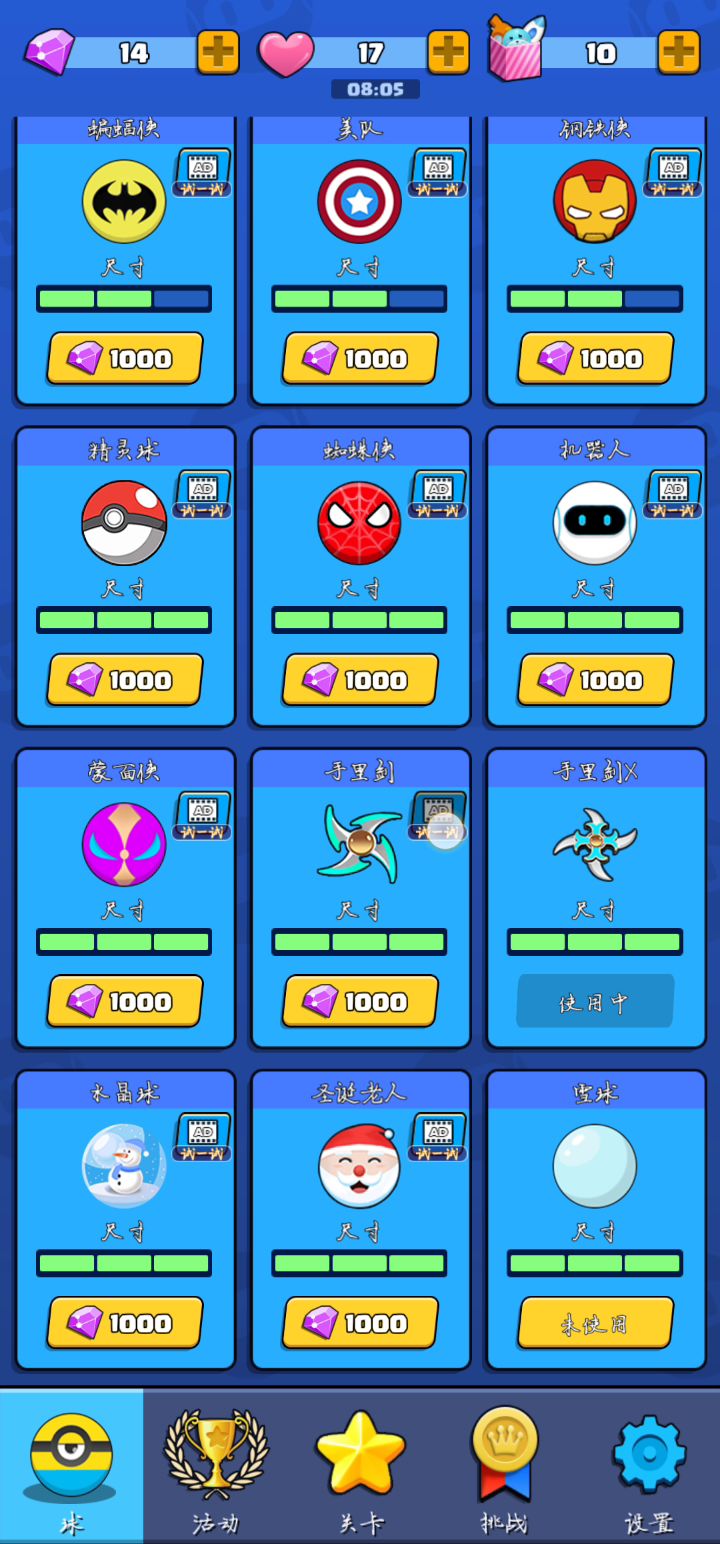Add more gift boxes with the plus button

point(679,52)
